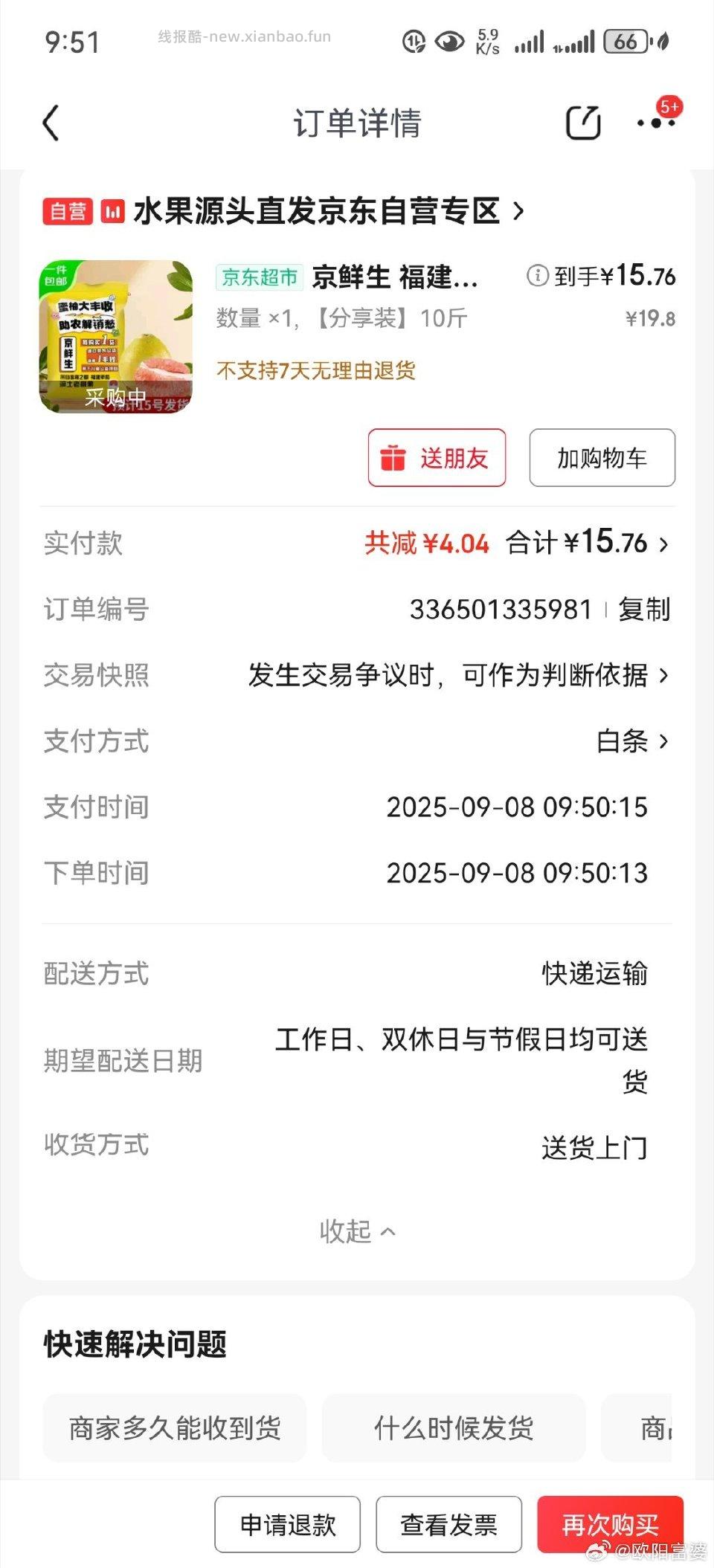The width and height of the screenshot is (714, 1568).
Task: Tap the JD store logo icon before 水果源头直发
Action: pyautogui.click(x=113, y=211)
